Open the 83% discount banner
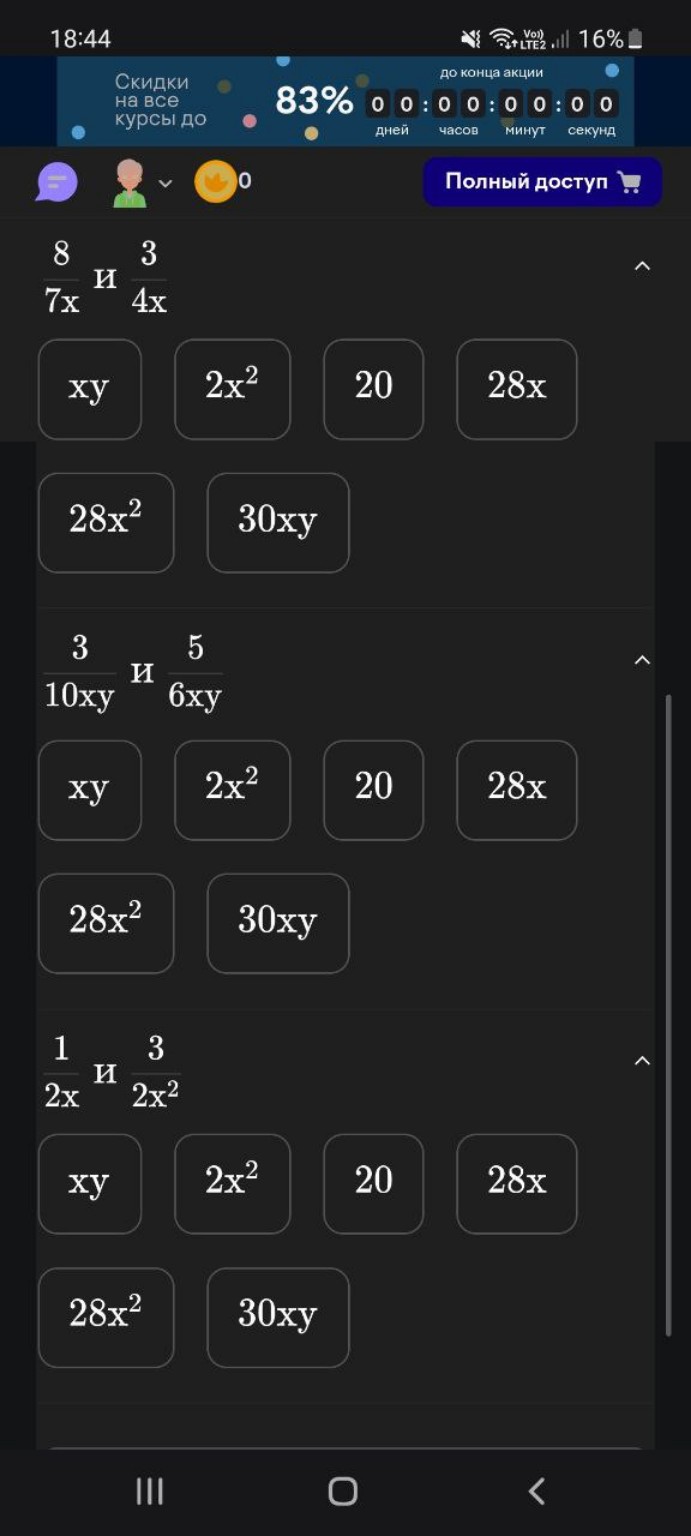Image resolution: width=691 pixels, height=1536 pixels. [345, 102]
